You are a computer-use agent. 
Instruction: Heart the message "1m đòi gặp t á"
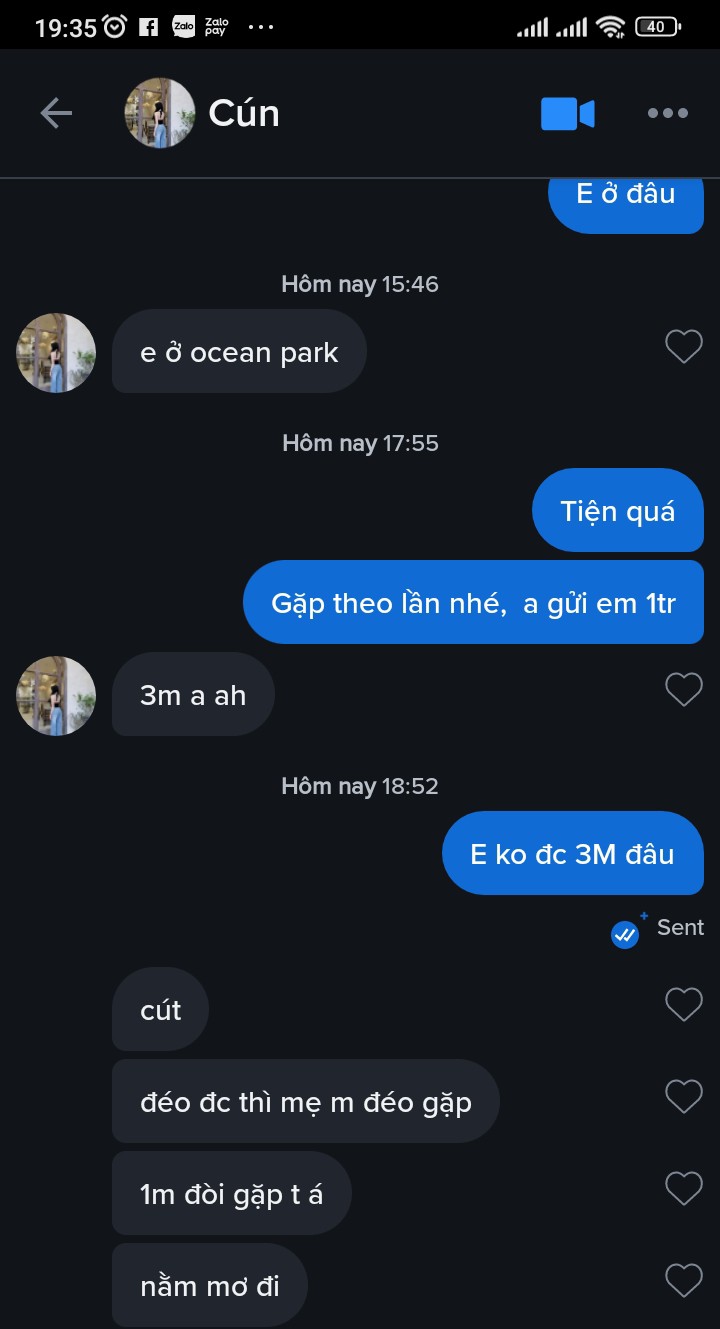(x=684, y=1188)
